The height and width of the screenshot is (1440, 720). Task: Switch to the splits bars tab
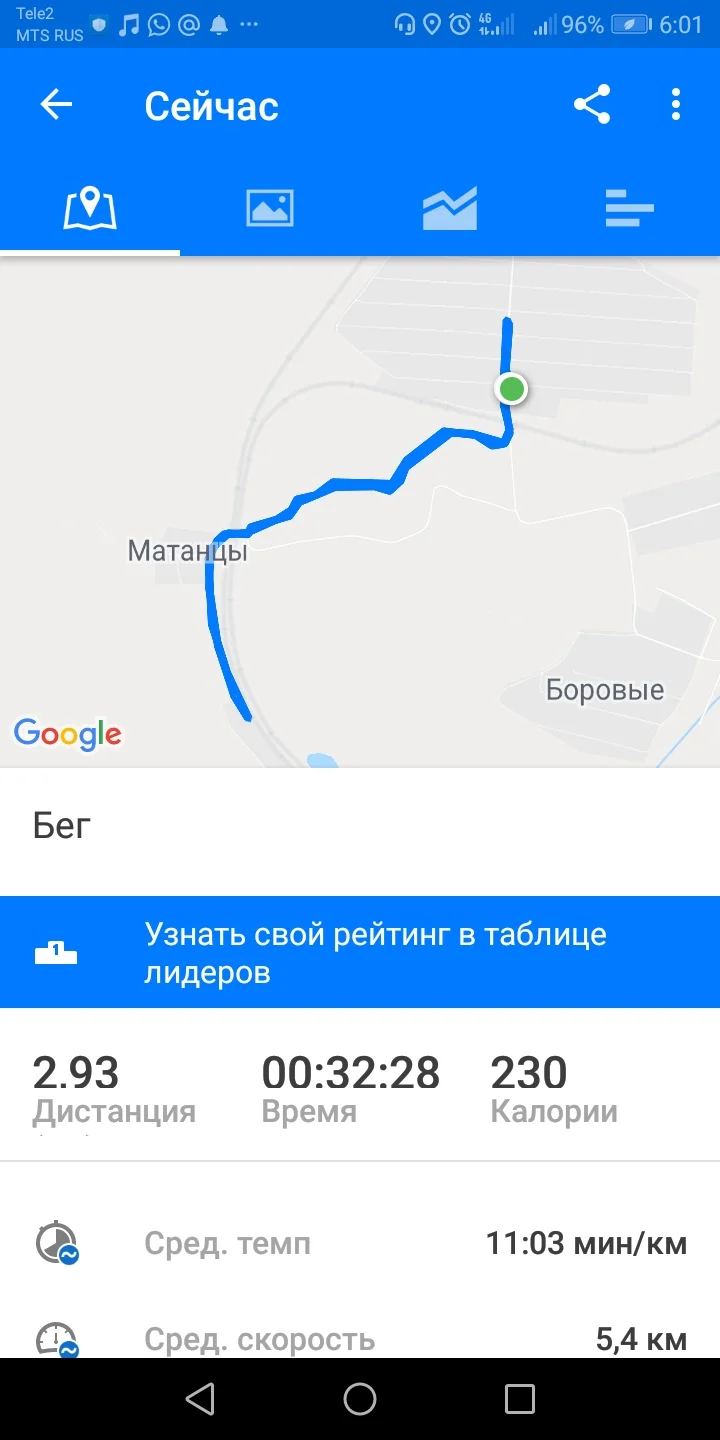[x=630, y=209]
